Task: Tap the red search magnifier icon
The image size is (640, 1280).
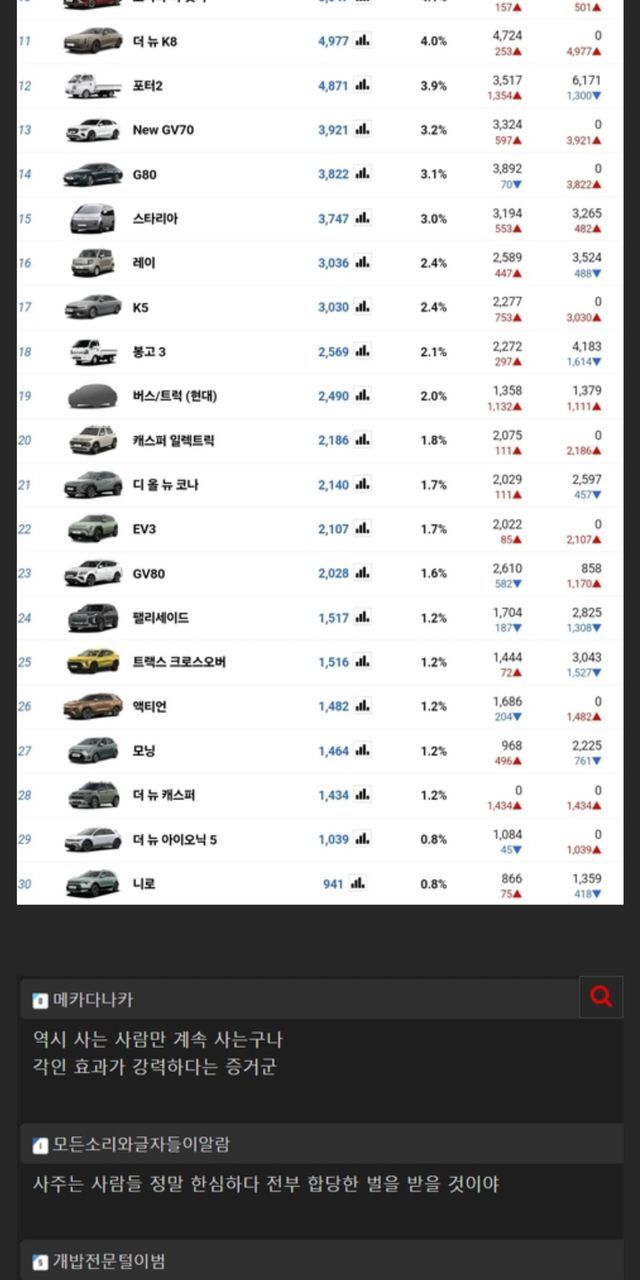Action: click(601, 997)
